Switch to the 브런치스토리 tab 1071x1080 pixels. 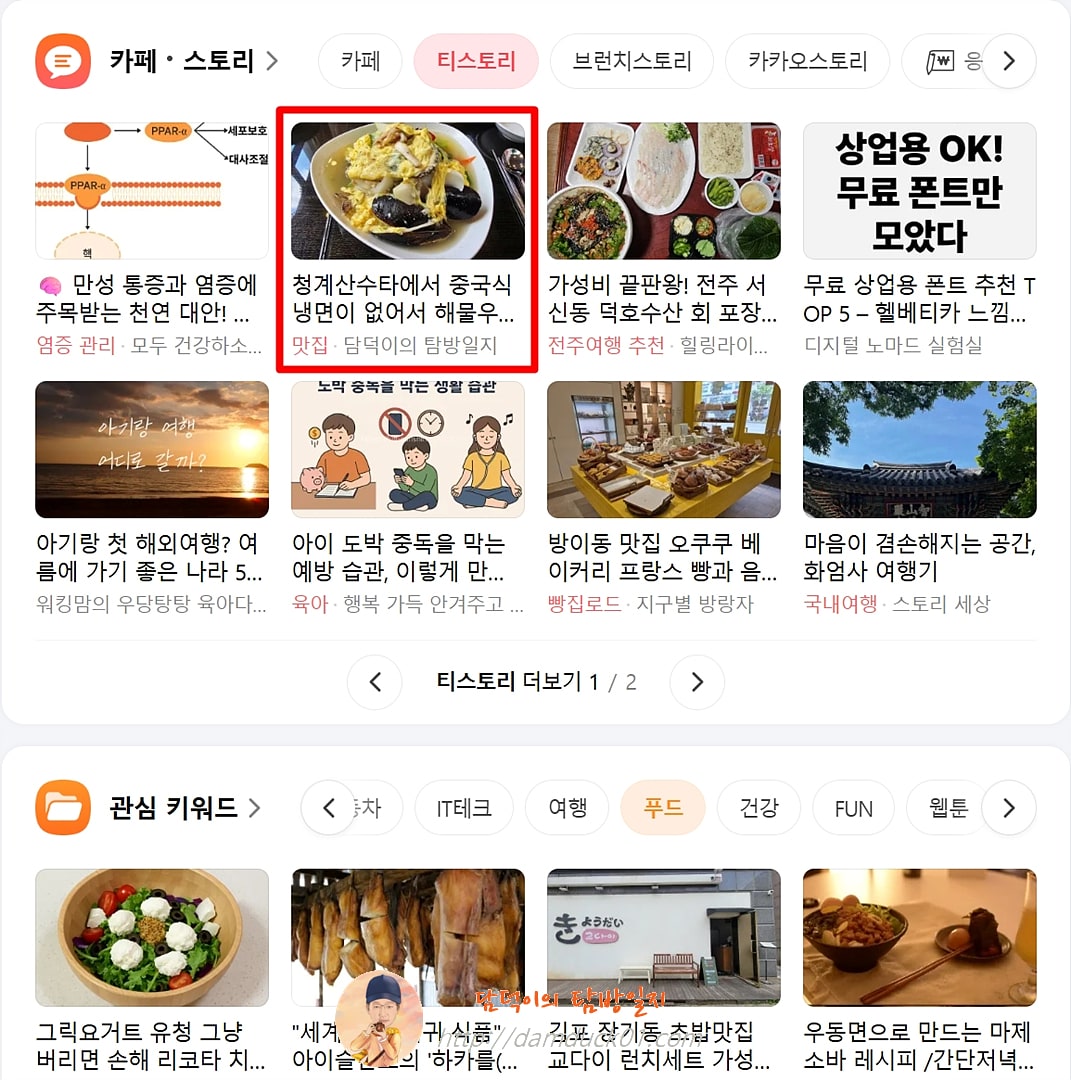click(631, 61)
